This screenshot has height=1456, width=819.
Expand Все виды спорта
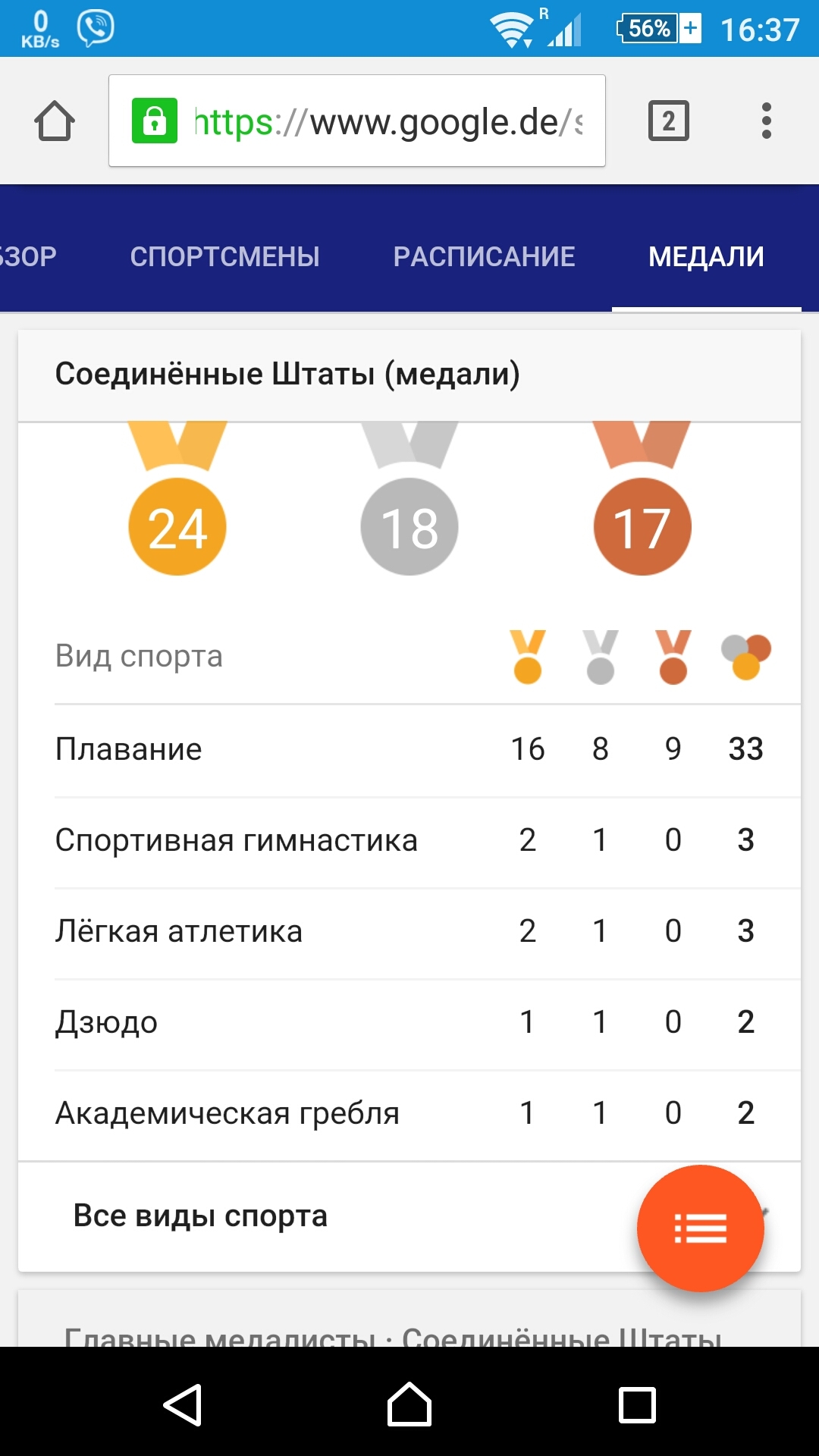(x=200, y=1216)
